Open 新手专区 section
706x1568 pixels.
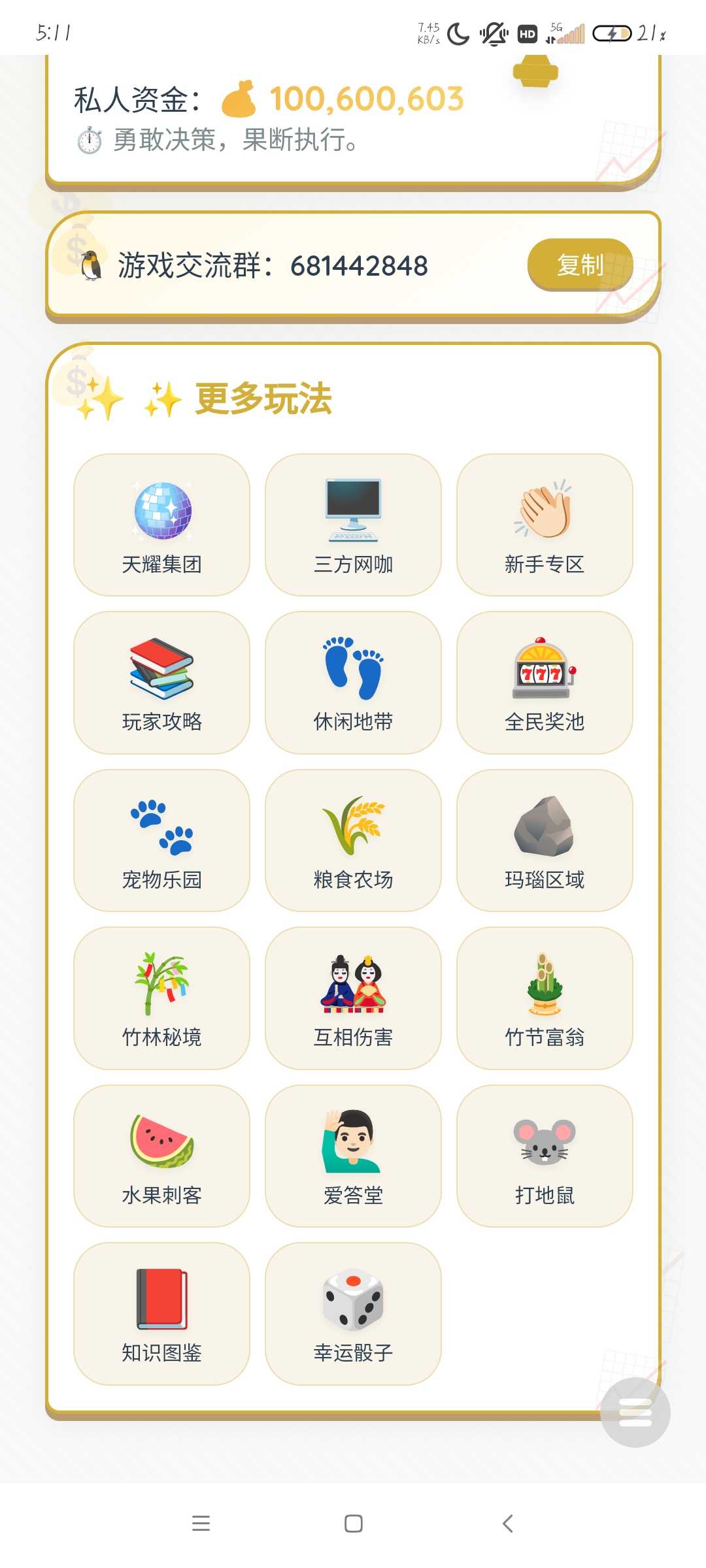tap(545, 525)
